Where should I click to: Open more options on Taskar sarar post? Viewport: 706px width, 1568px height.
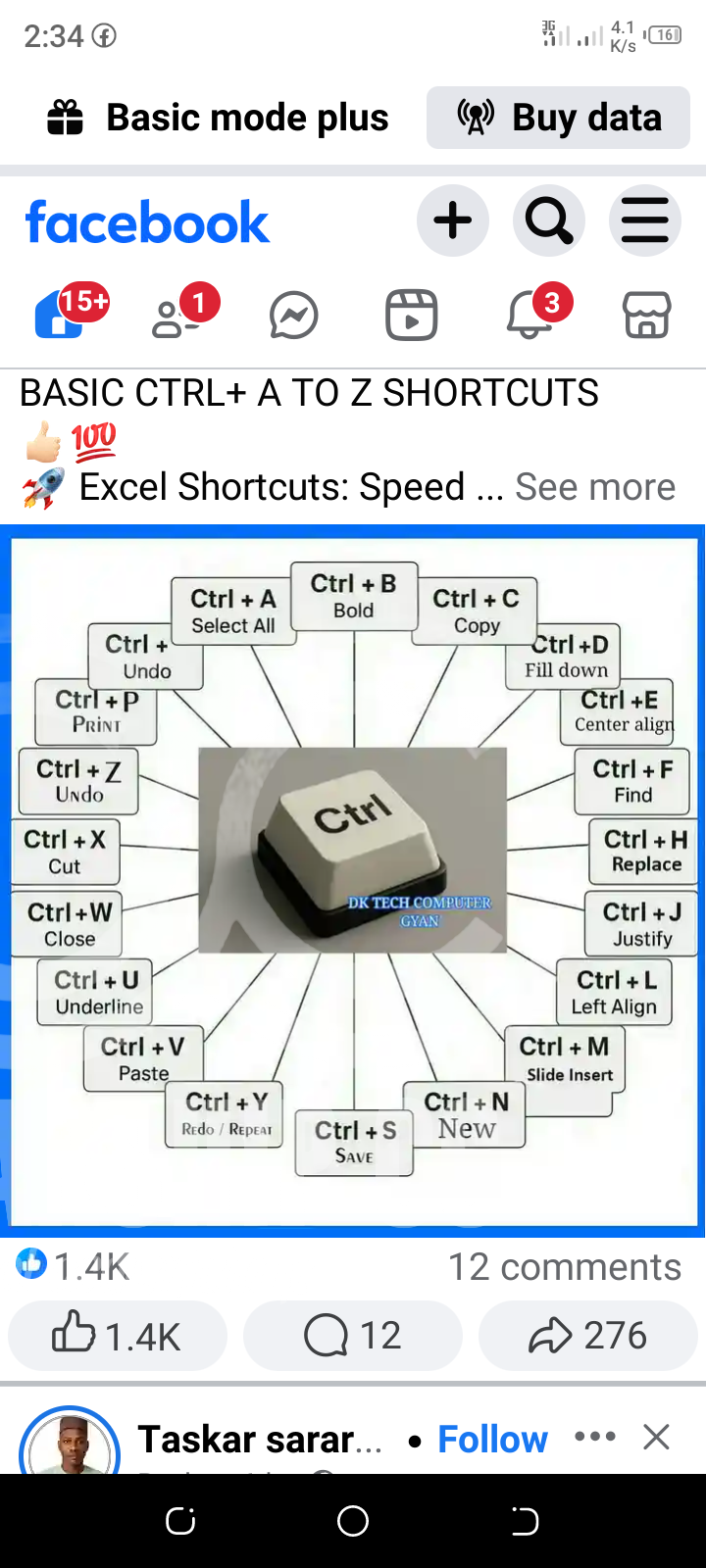595,1438
